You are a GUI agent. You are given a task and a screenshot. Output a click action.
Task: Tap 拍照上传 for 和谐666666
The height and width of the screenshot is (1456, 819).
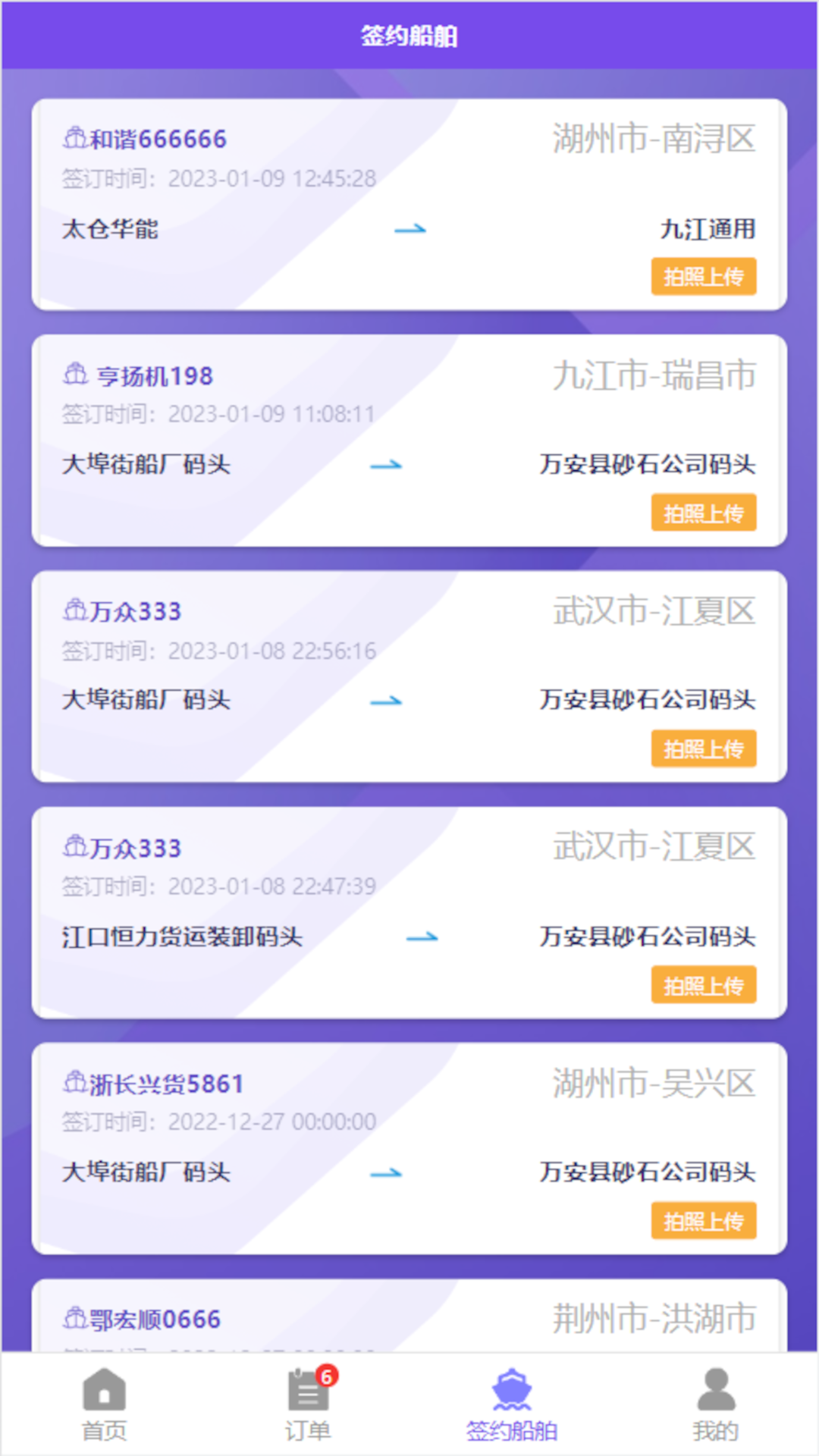(x=703, y=277)
